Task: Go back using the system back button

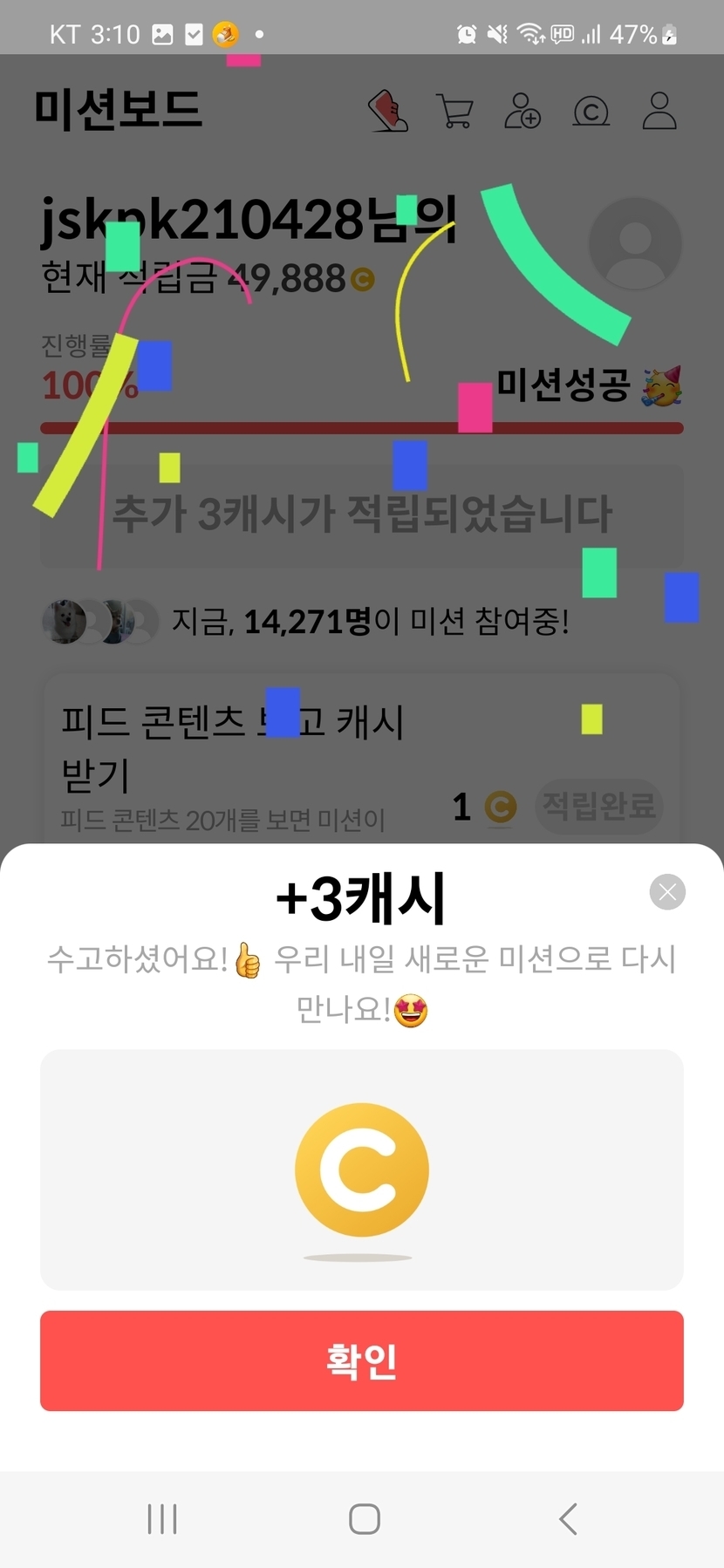Action: pos(568,1518)
